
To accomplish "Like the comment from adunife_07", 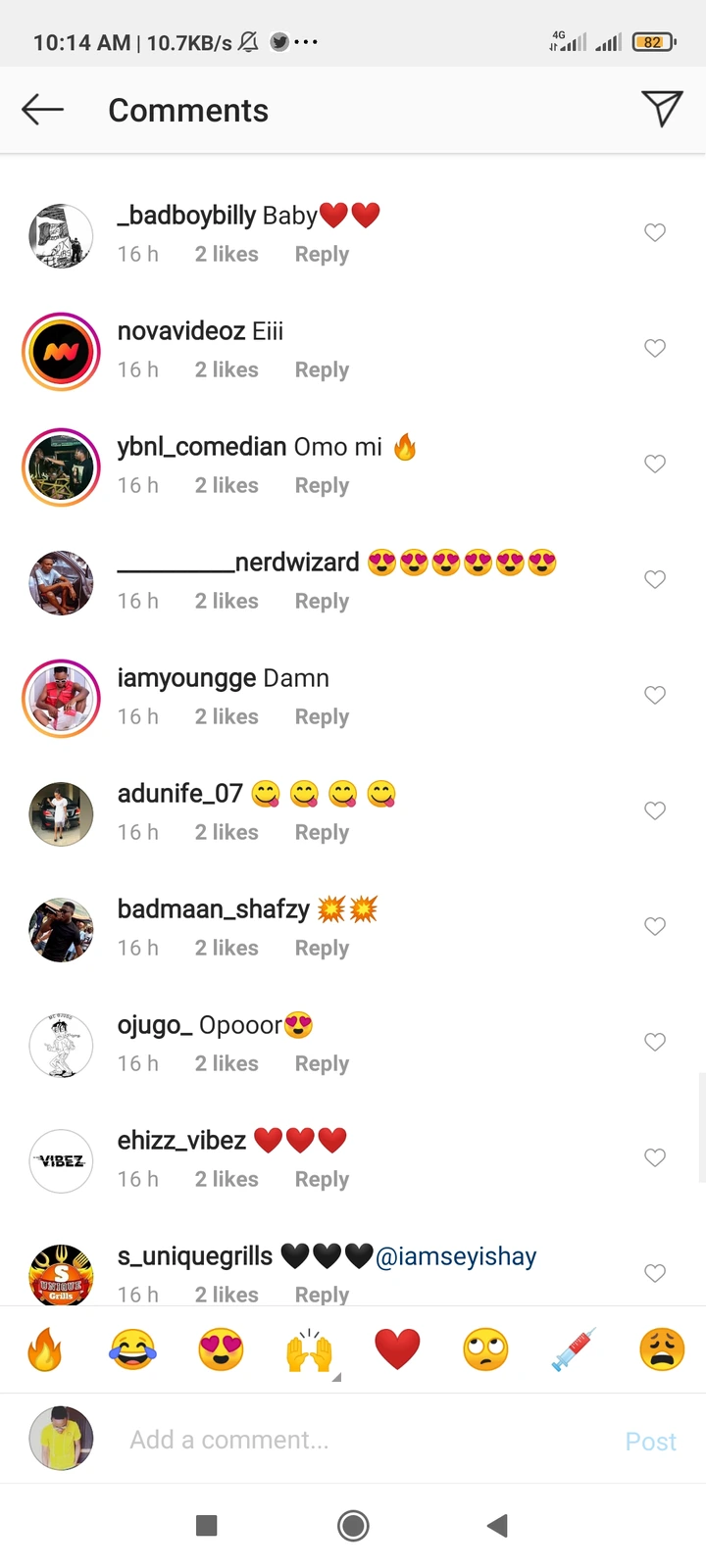I will [x=655, y=810].
